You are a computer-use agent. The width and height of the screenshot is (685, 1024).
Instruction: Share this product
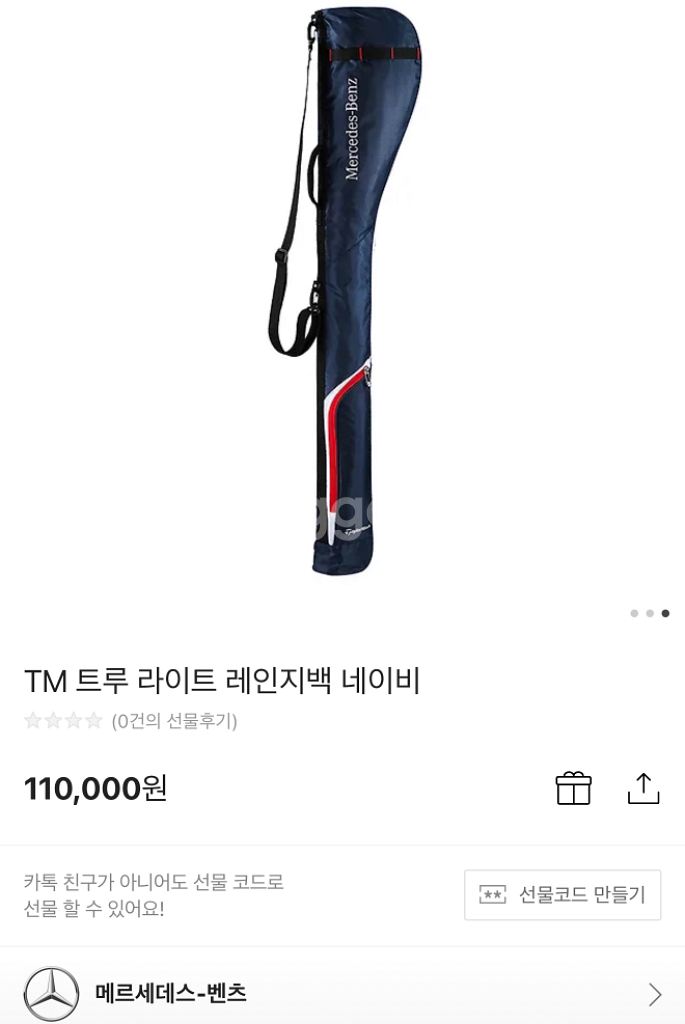tap(643, 788)
